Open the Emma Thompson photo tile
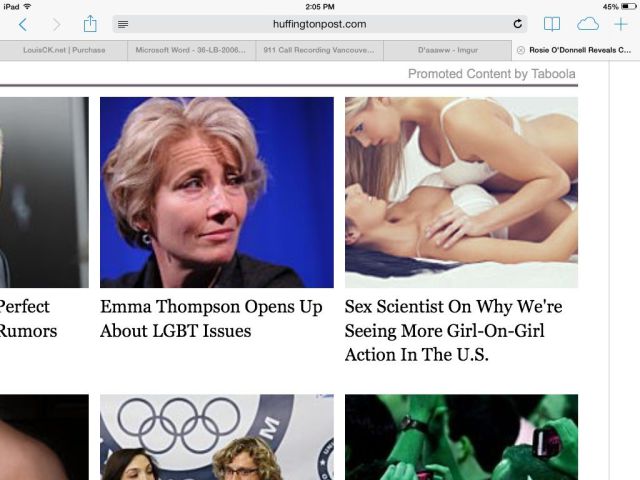The width and height of the screenshot is (640, 480). pos(216,192)
